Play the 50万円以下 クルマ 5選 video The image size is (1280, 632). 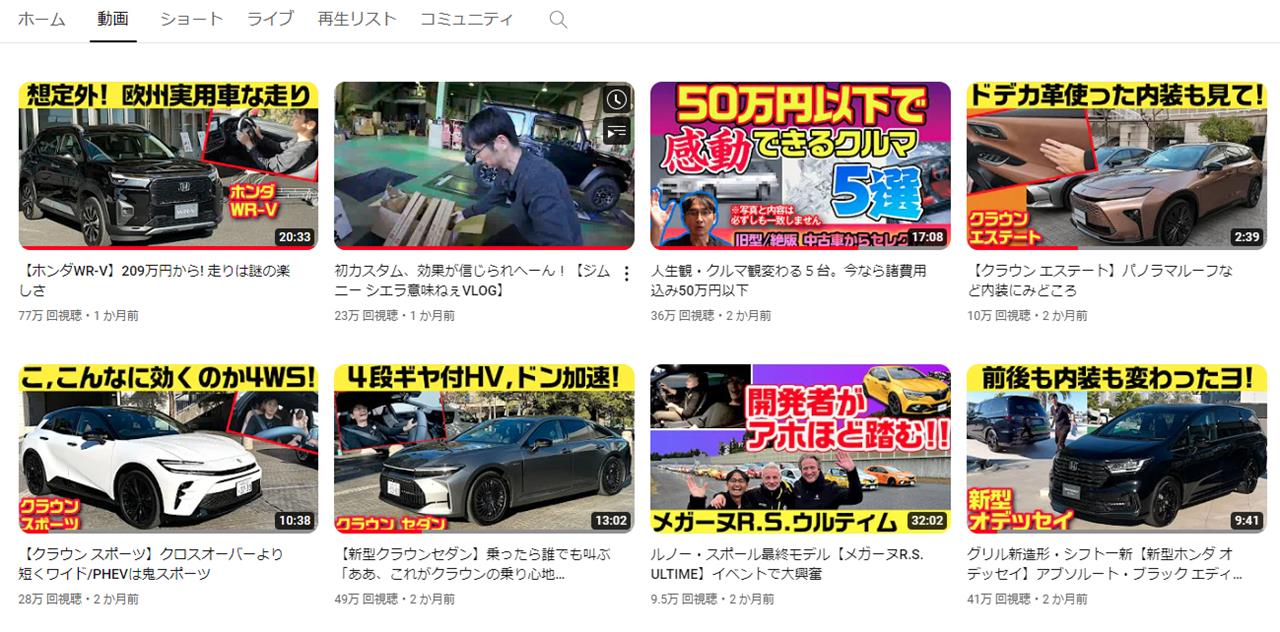(800, 165)
